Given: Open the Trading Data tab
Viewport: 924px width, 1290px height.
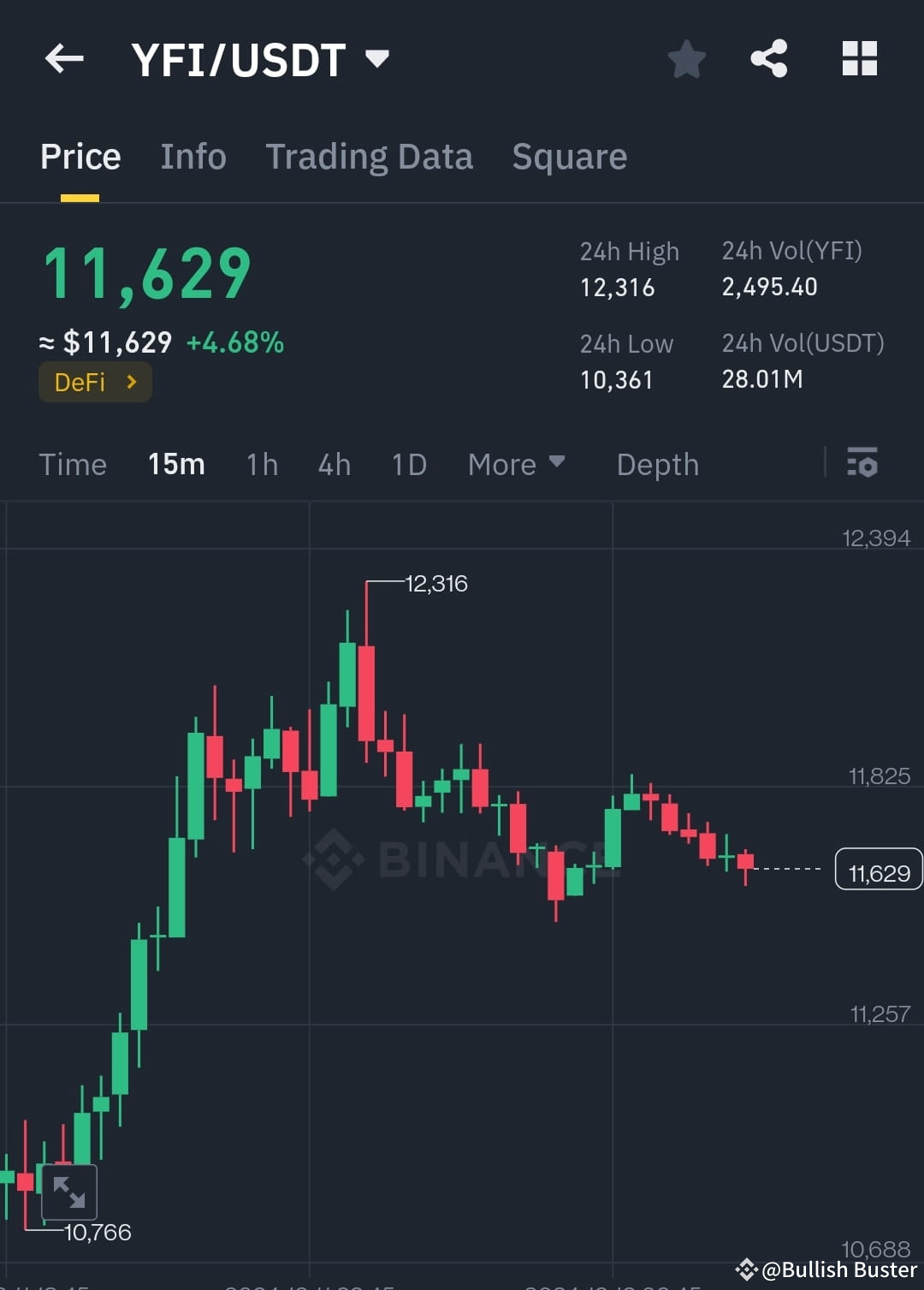Looking at the screenshot, I should 370,156.
